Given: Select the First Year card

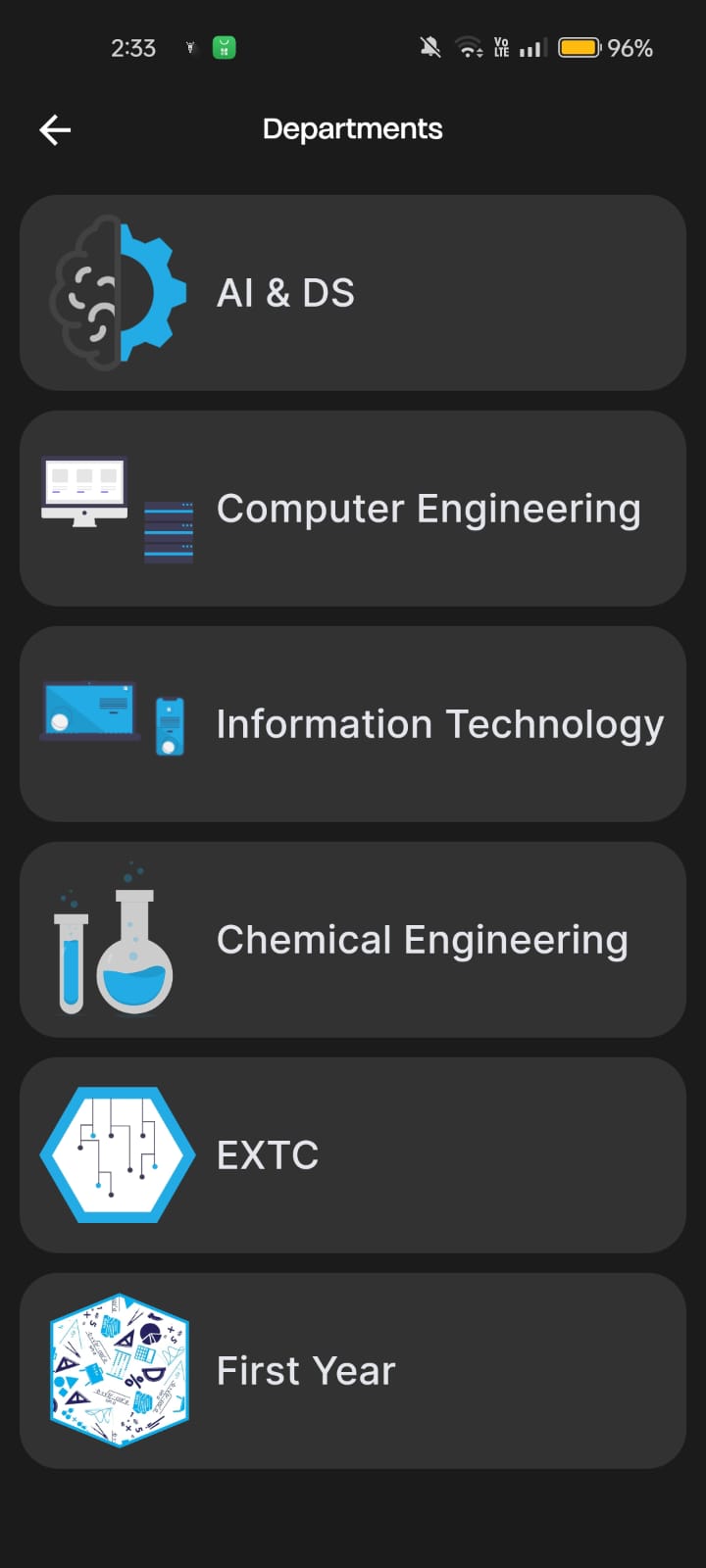Looking at the screenshot, I should [353, 1371].
